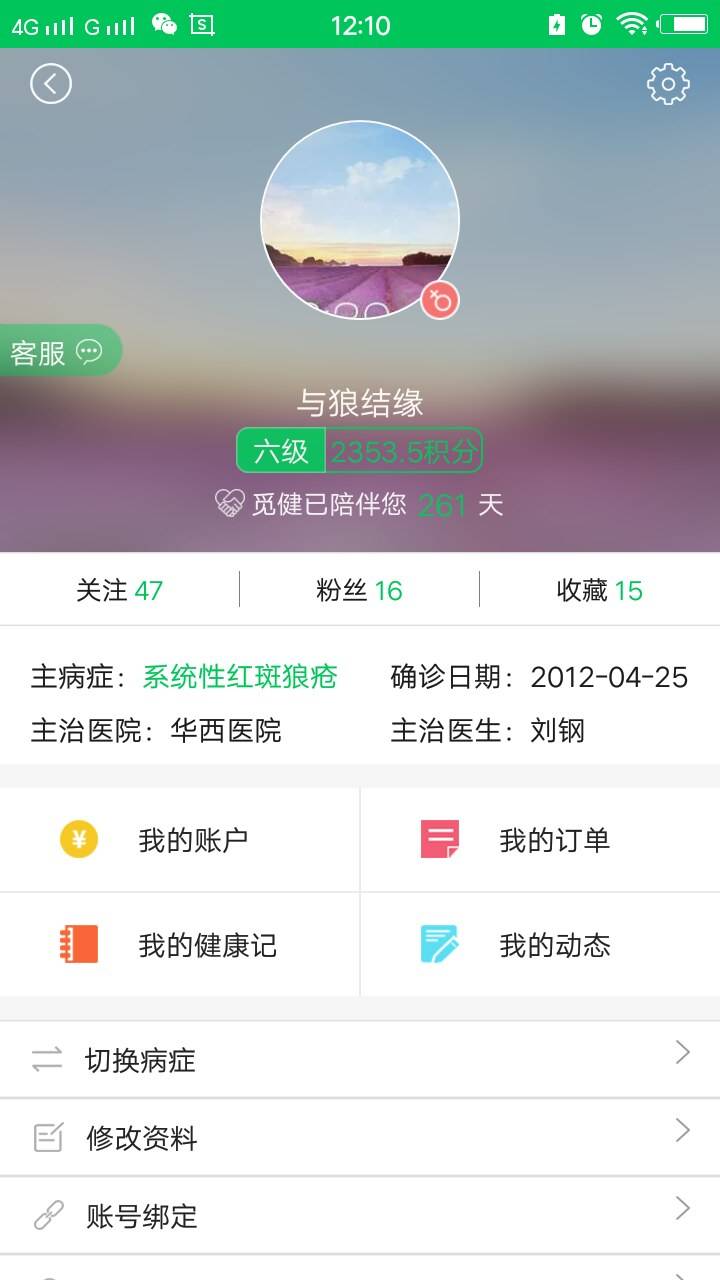Open the 收藏 favorites list

coord(599,590)
